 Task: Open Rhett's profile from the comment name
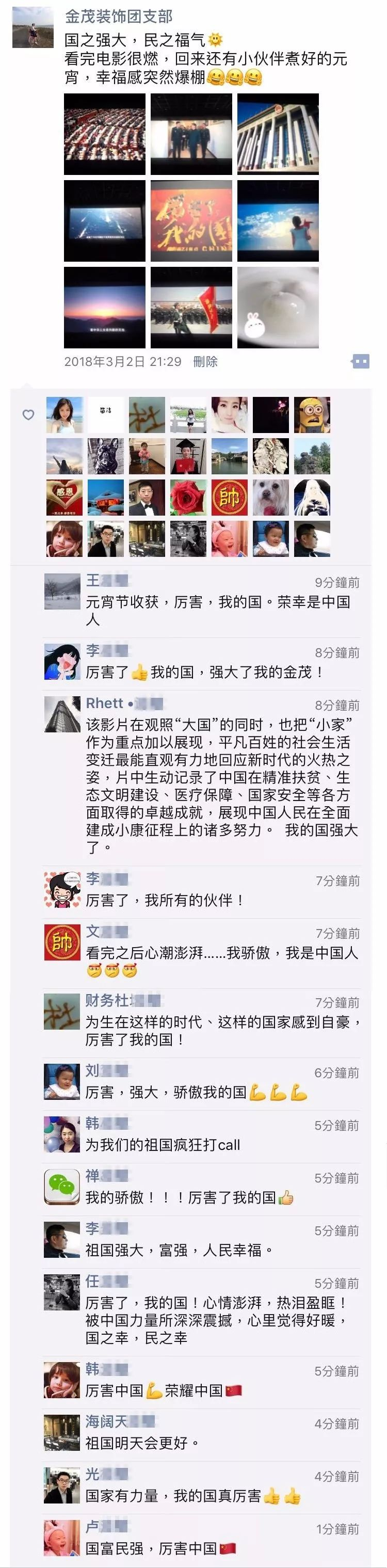(104, 703)
